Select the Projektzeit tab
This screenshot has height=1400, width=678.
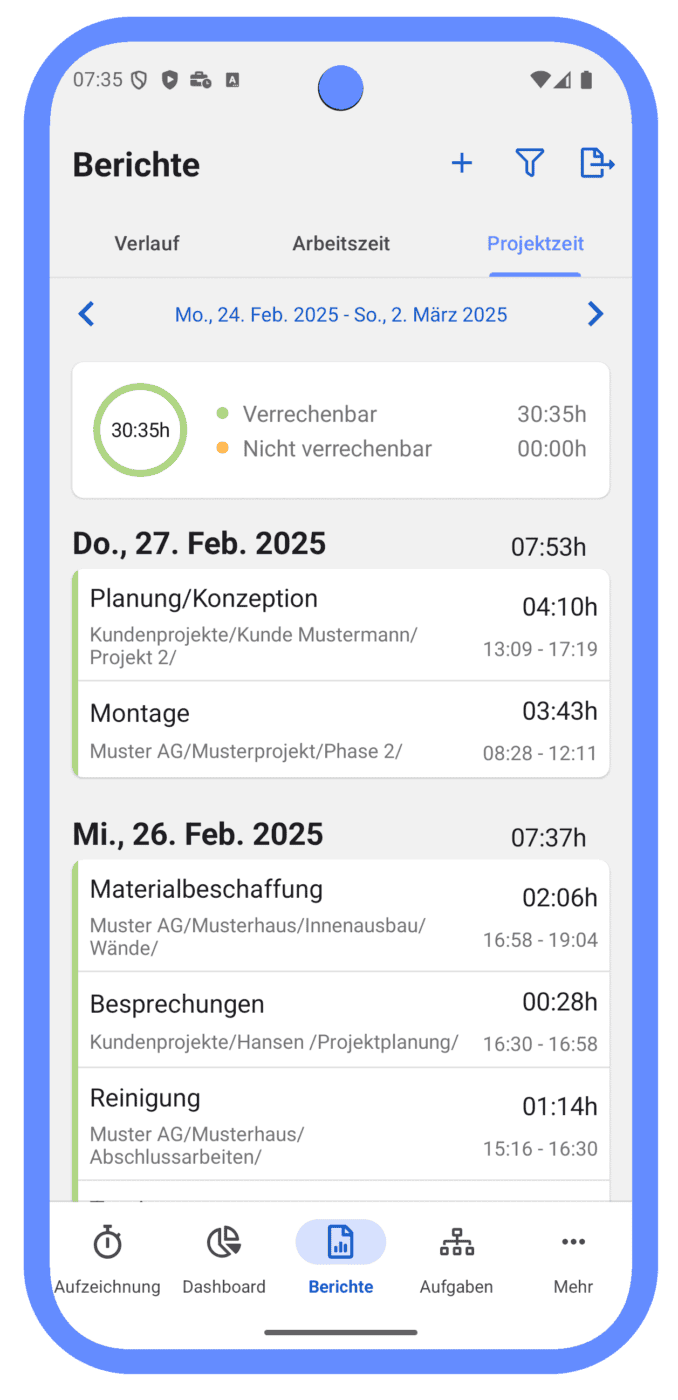click(x=535, y=244)
